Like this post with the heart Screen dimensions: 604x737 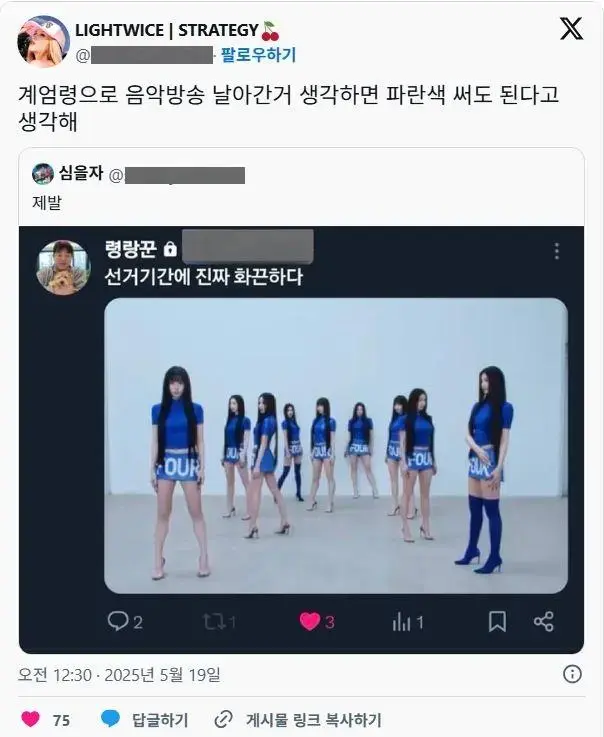[31, 719]
